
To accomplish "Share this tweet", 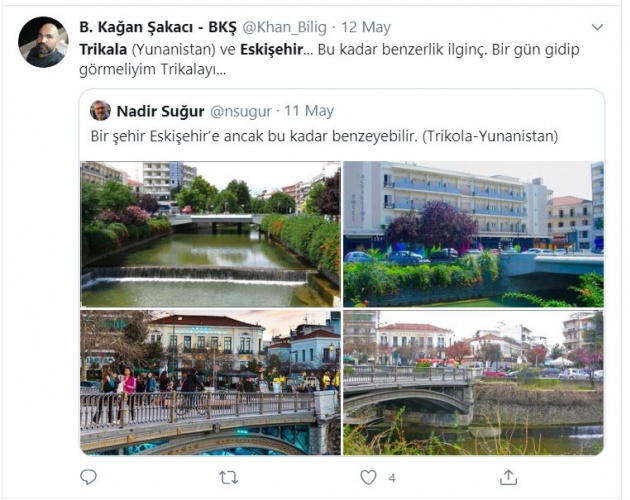I will coord(508,478).
